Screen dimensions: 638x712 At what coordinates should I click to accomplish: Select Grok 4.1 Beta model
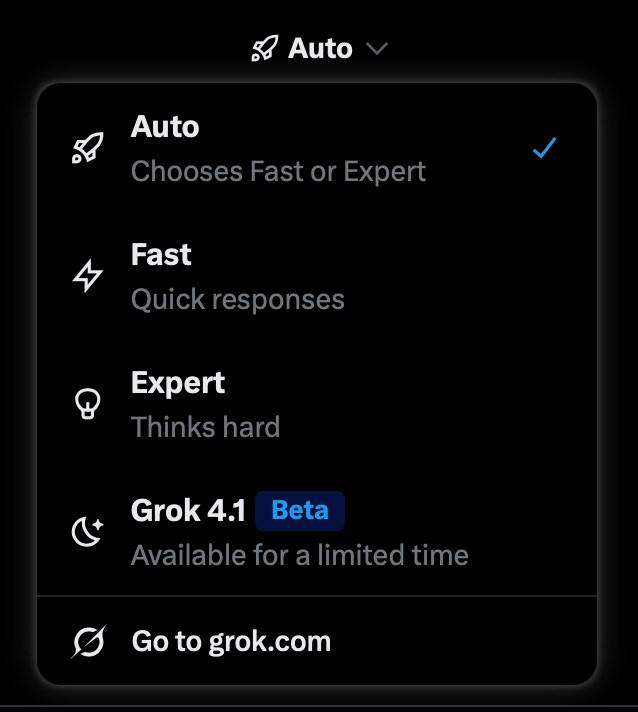[298, 531]
